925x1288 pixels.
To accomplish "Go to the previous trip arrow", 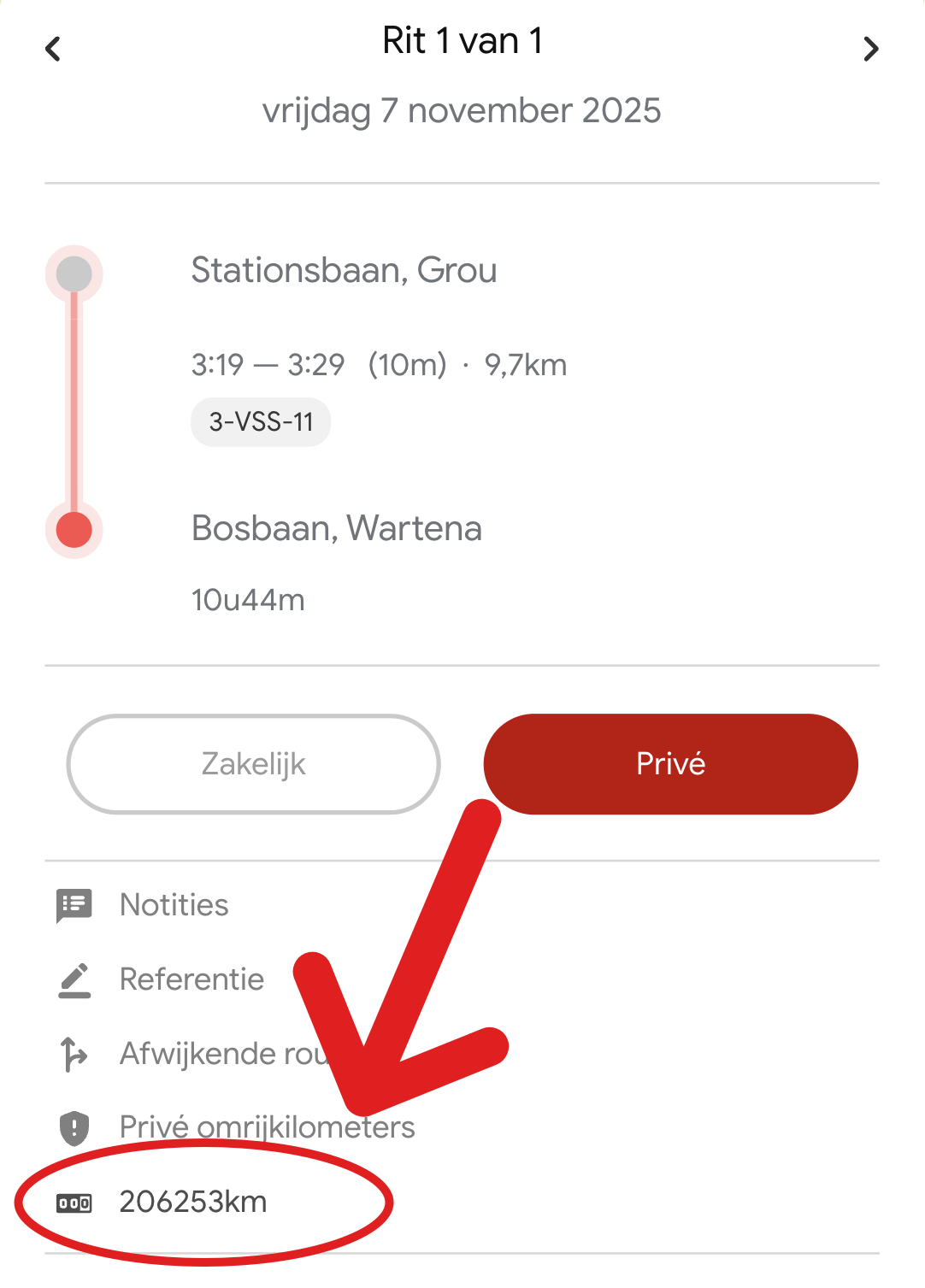I will pyautogui.click(x=53, y=49).
